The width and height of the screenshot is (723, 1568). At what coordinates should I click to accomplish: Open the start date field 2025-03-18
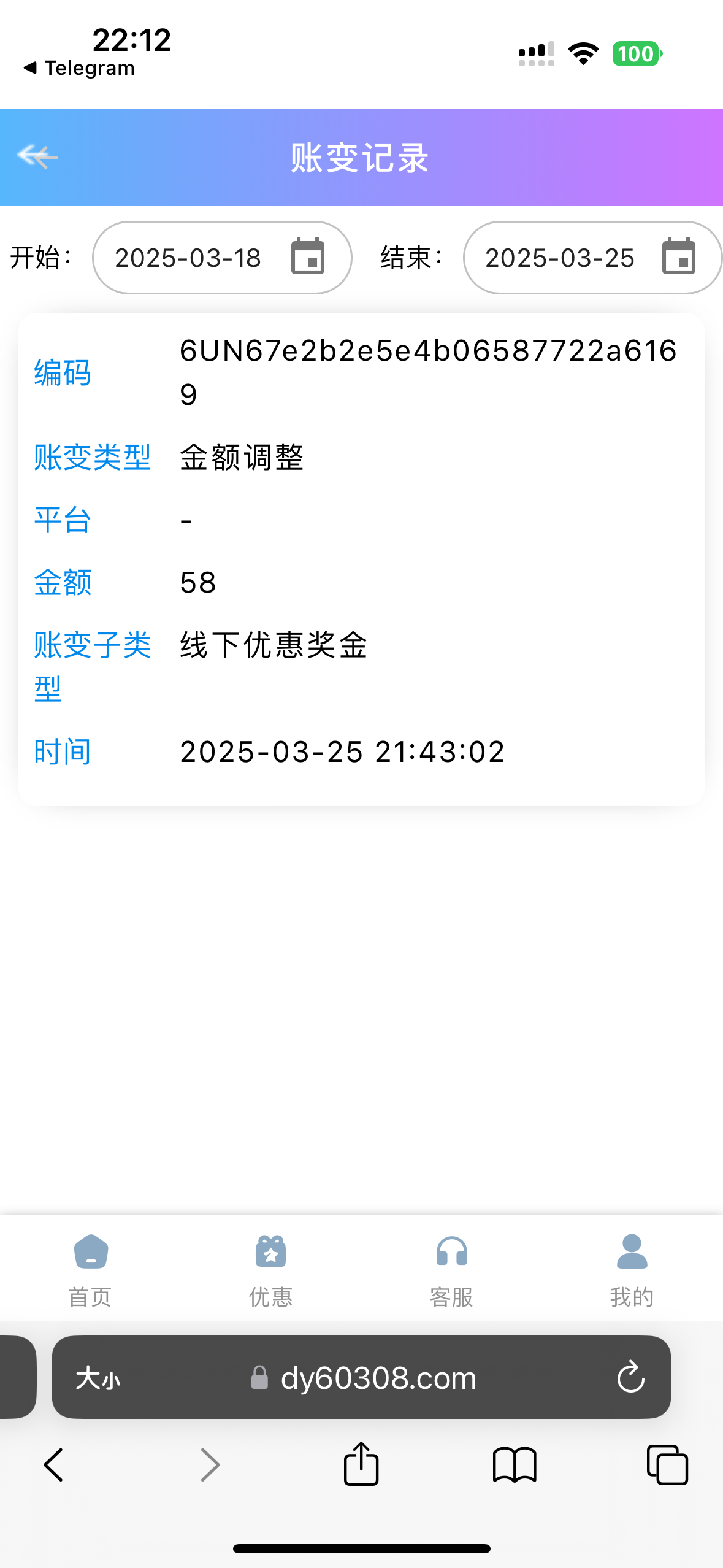coord(222,258)
